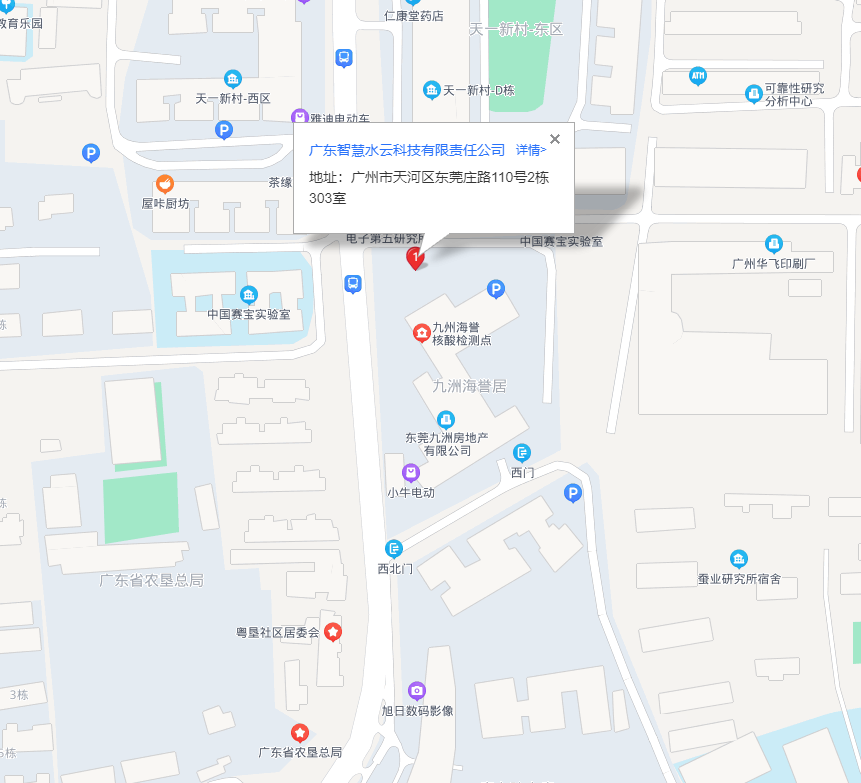
Task: Select 可靠性研究分析中心 marker
Action: coord(753,93)
